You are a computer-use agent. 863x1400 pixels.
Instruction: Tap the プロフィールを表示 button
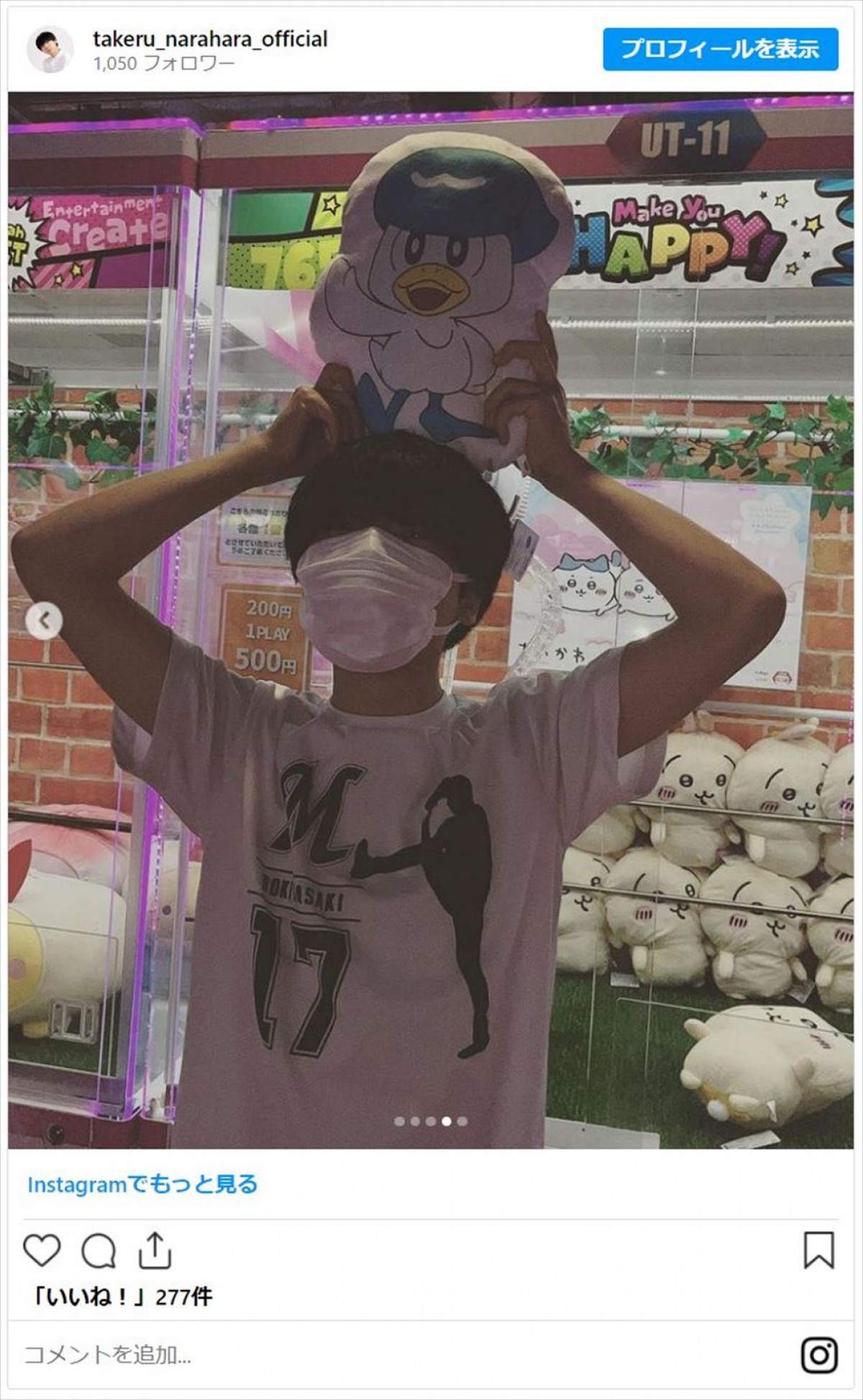pos(720,49)
